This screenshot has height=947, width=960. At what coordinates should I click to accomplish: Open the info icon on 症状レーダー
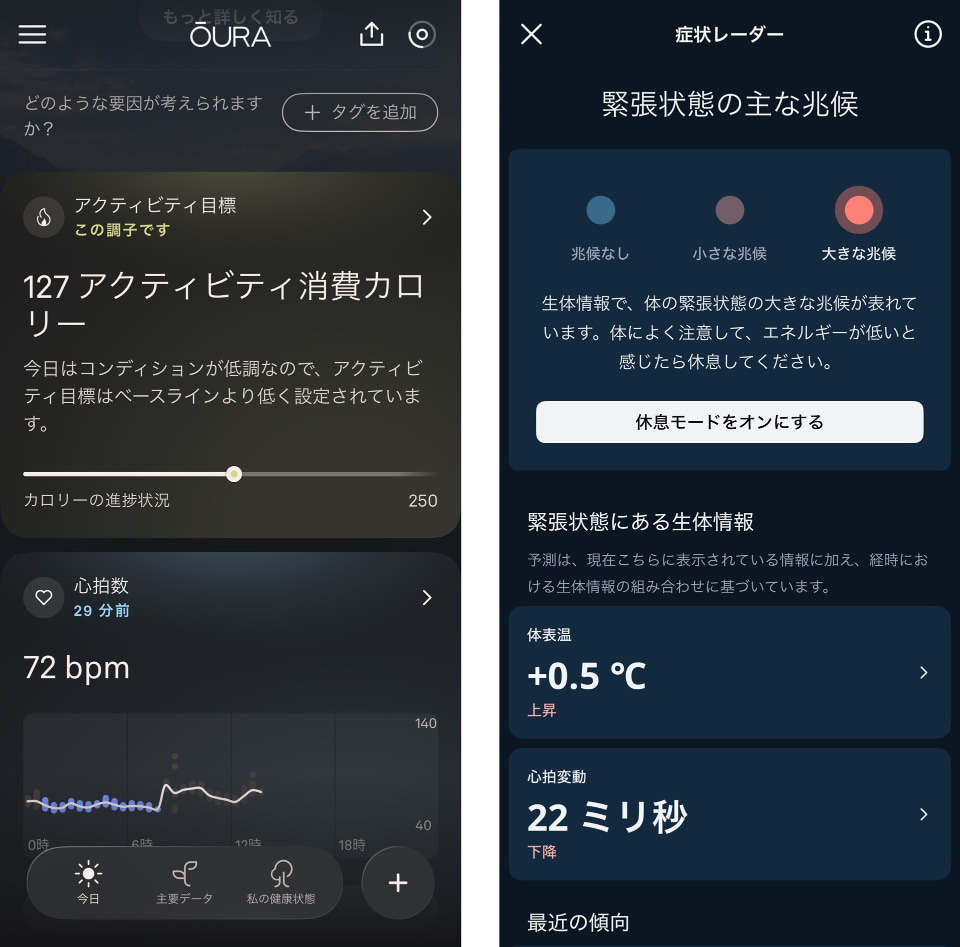coord(928,35)
